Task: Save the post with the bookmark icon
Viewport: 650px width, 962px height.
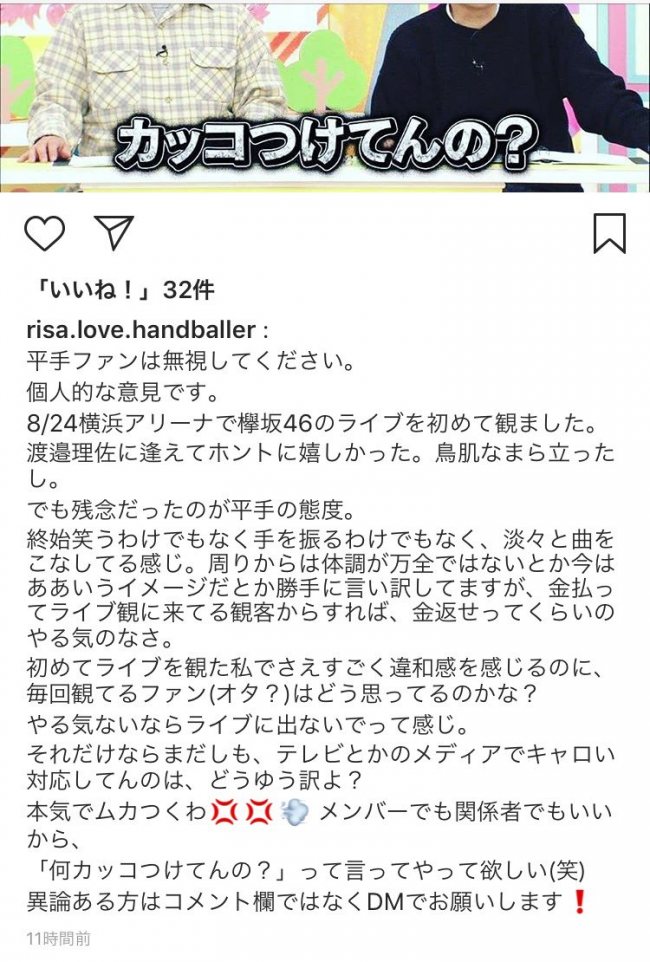Action: 609,232
